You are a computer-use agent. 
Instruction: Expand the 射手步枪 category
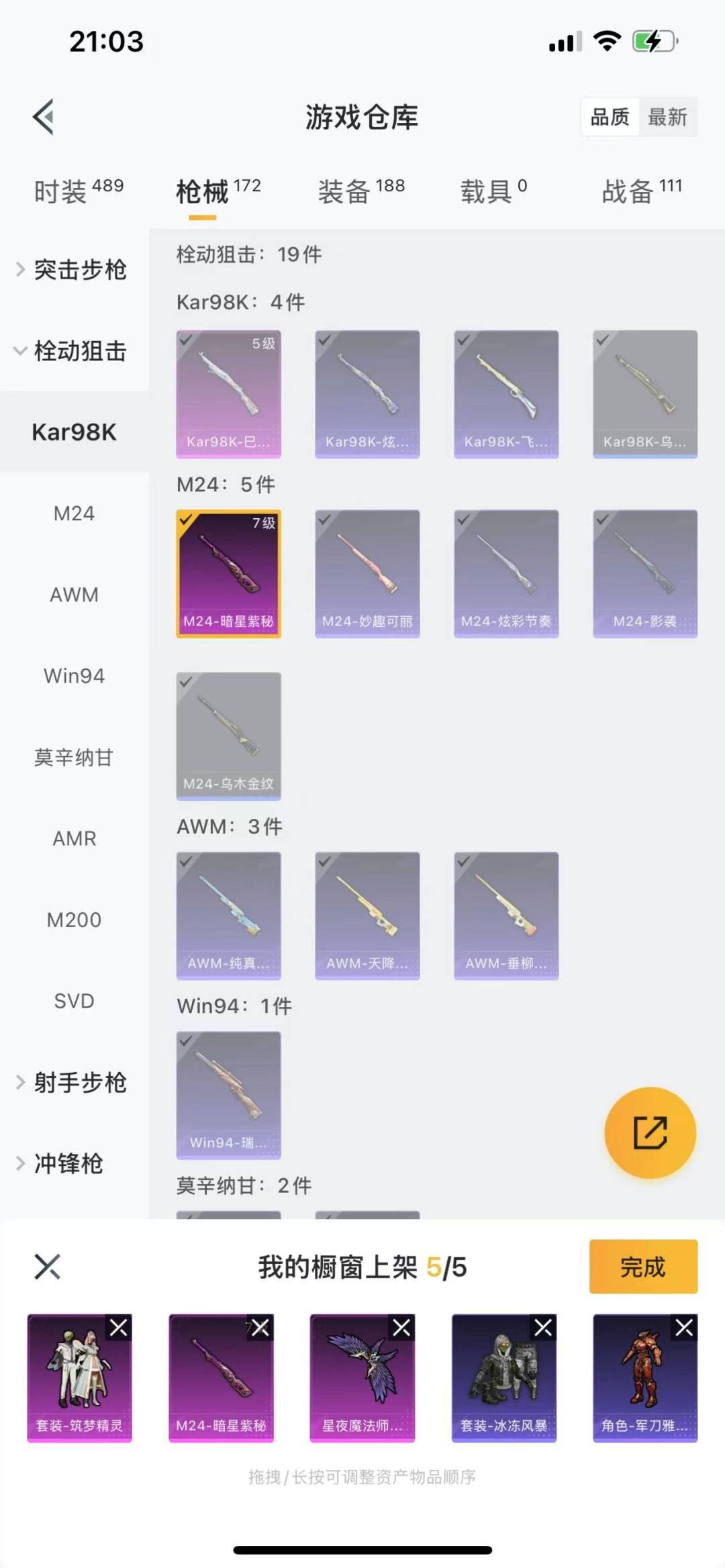(72, 1082)
